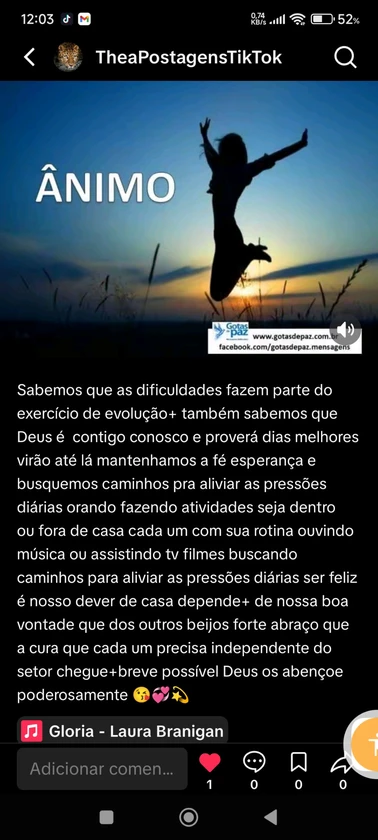Open the Gloria - Laura Branigan sound
Image resolution: width=378 pixels, height=840 pixels.
123,732
